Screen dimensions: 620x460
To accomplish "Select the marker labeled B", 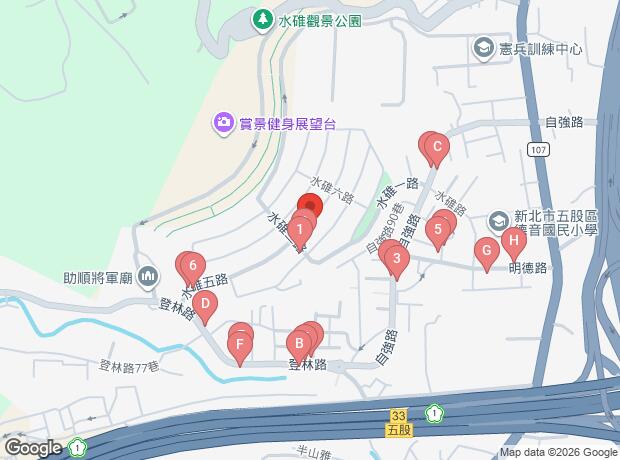I will pyautogui.click(x=299, y=343).
